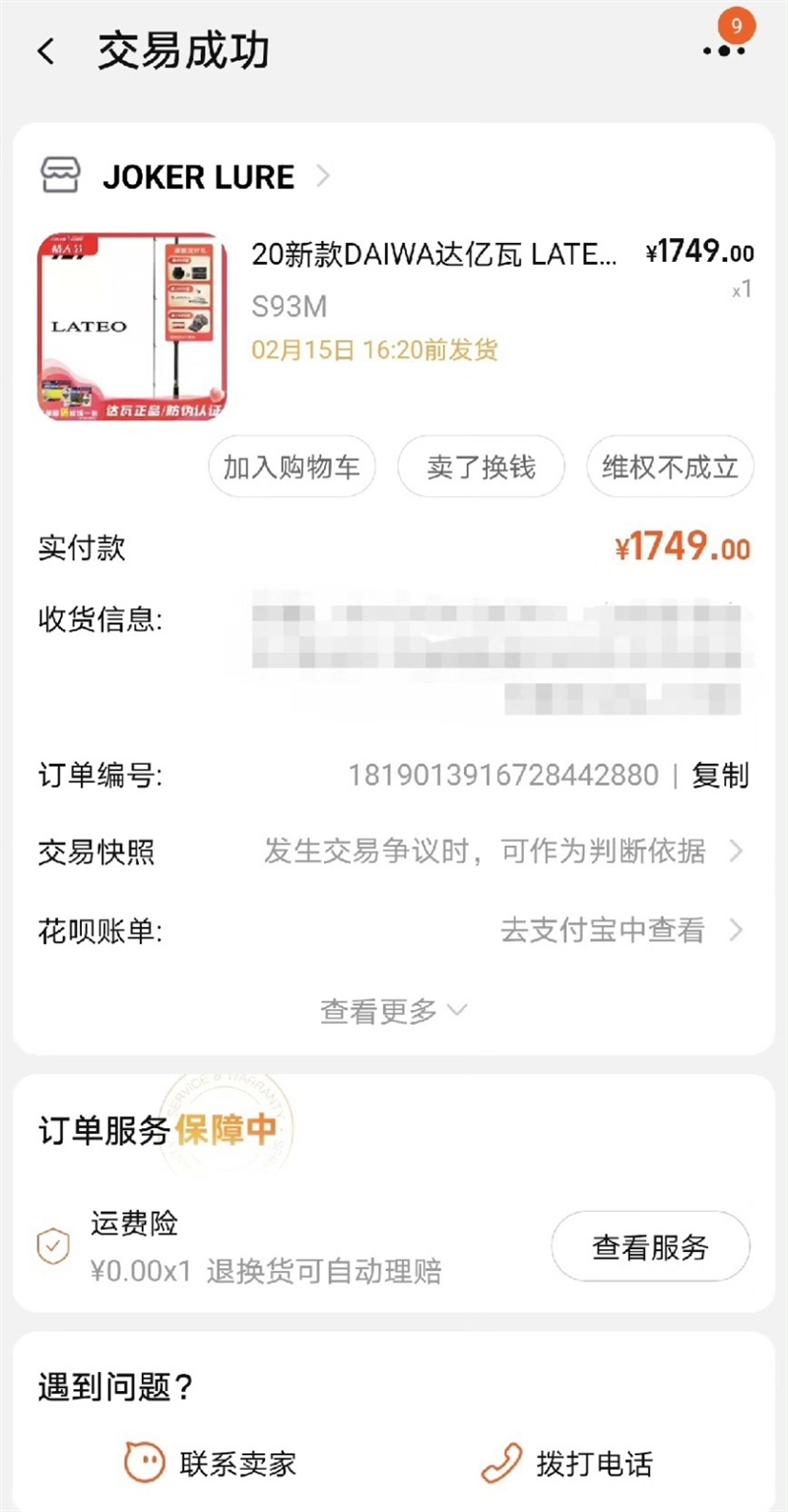Image resolution: width=788 pixels, height=1512 pixels.
Task: Tap the arrow next to JOKER LURE
Action: (322, 177)
